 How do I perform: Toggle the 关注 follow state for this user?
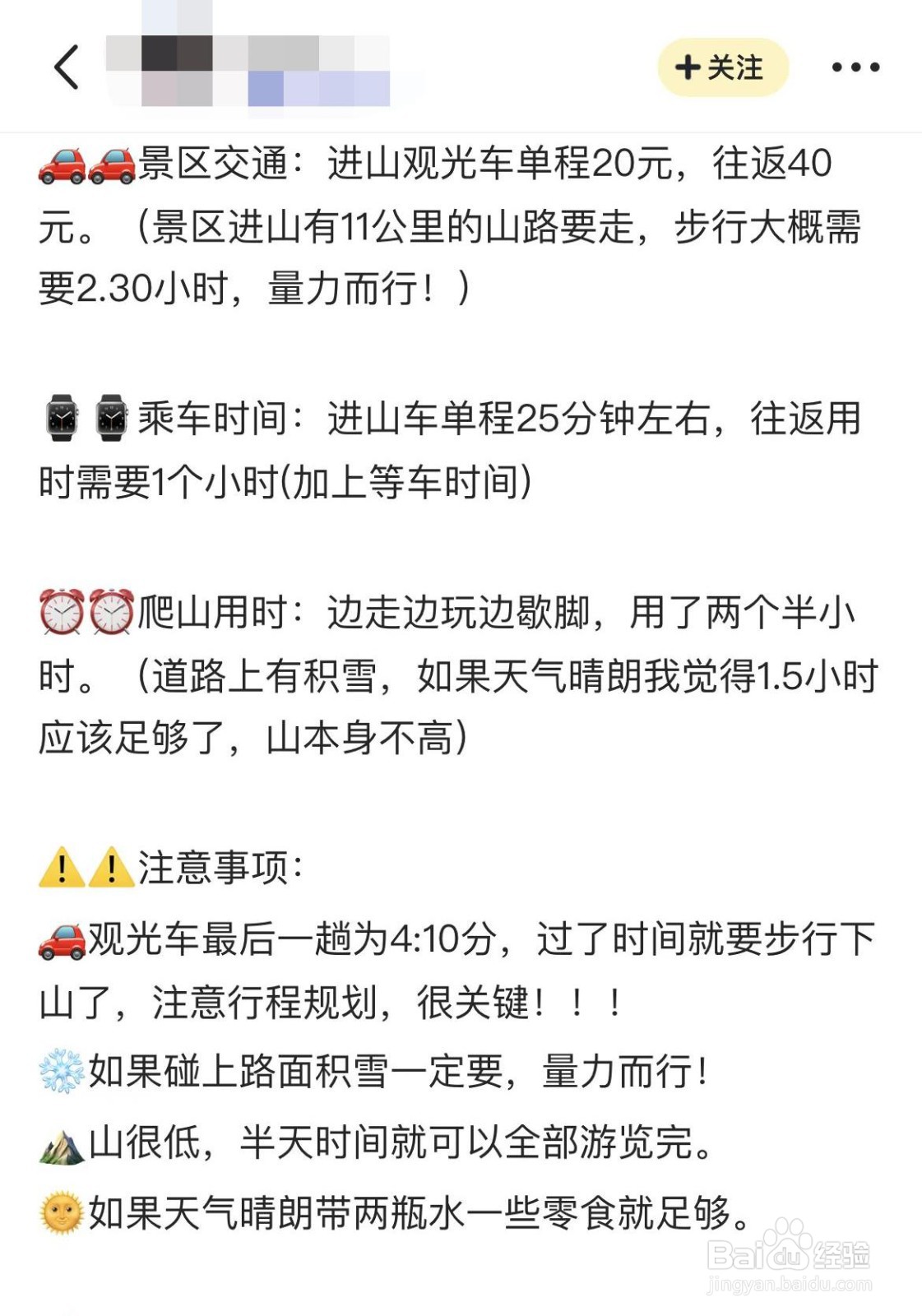(x=724, y=66)
